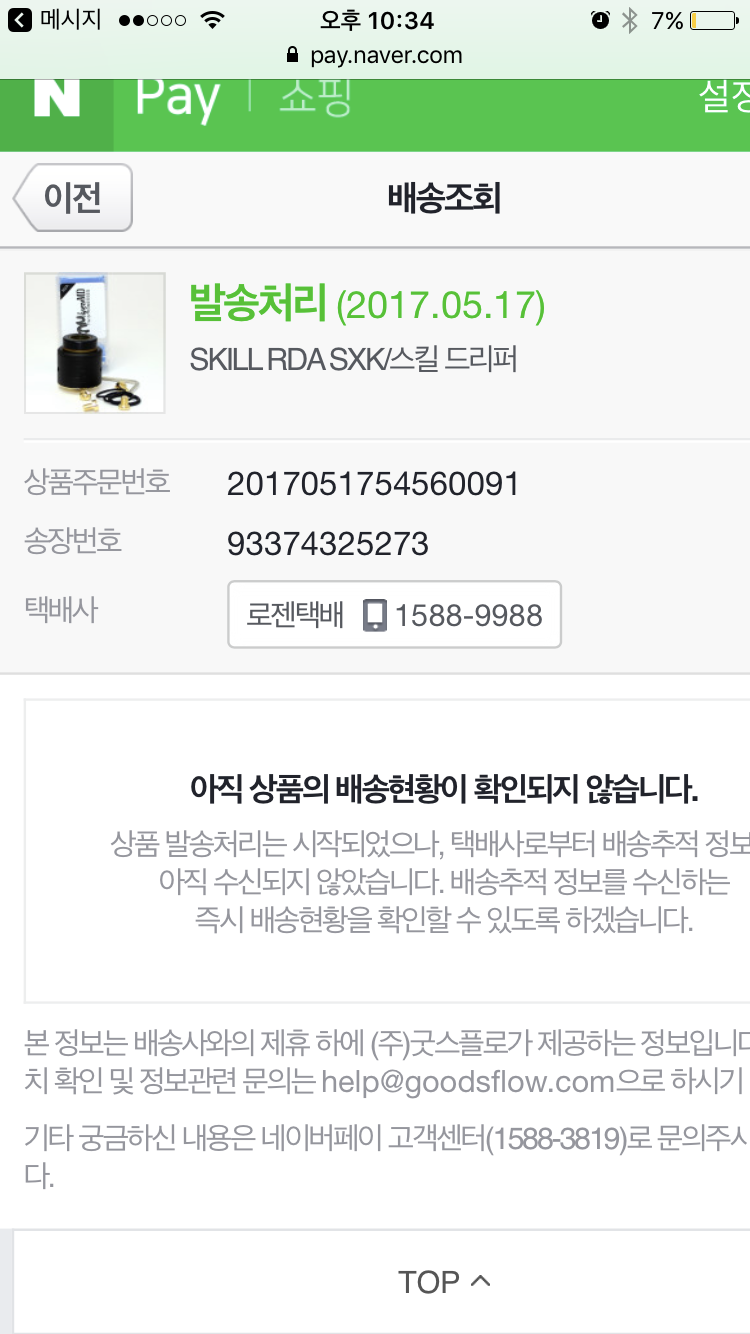Open Naver home via the N logo
This screenshot has width=750, height=1334.
(56, 100)
